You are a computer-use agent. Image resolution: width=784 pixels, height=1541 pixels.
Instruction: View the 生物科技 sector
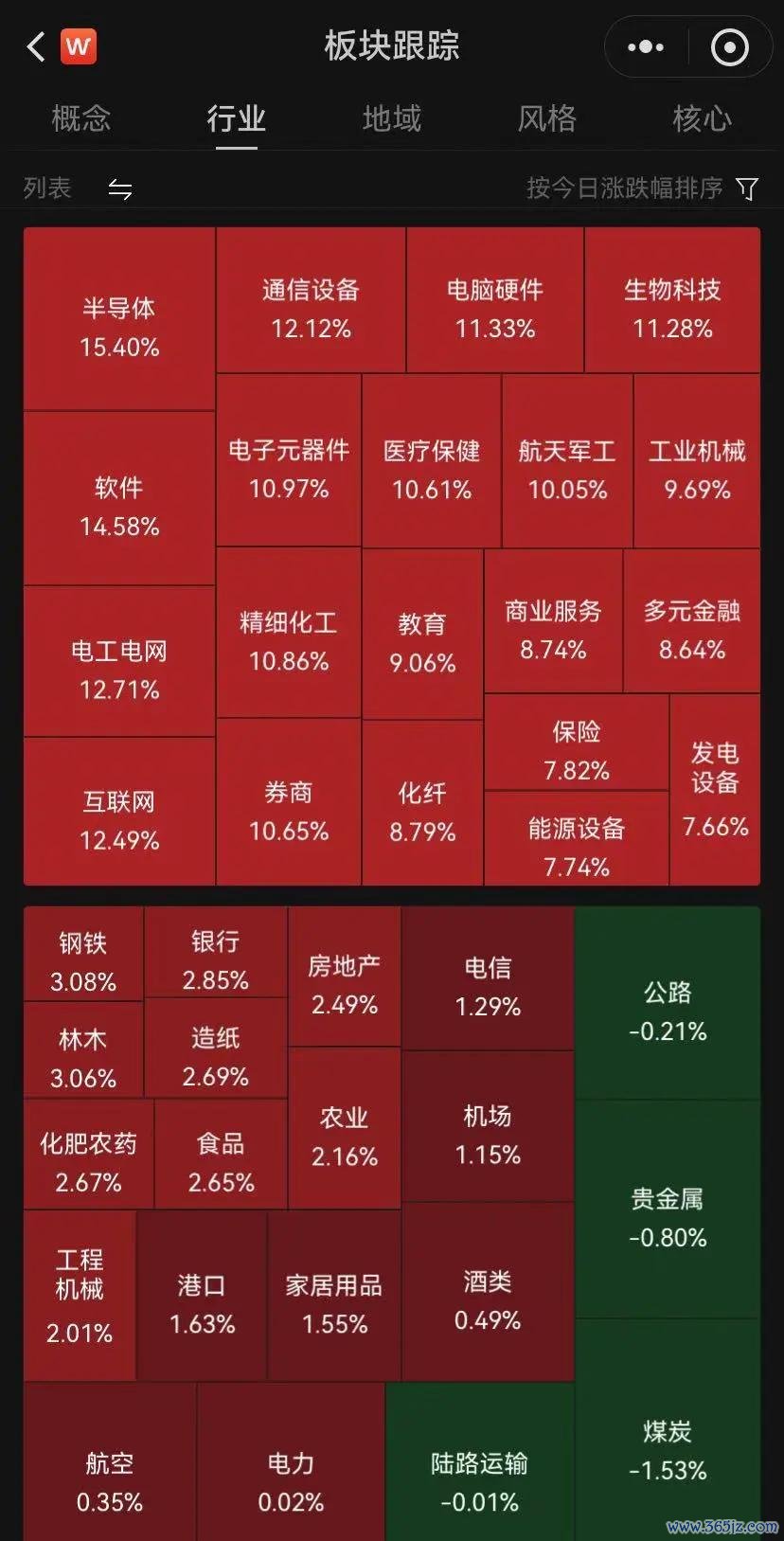tap(673, 300)
